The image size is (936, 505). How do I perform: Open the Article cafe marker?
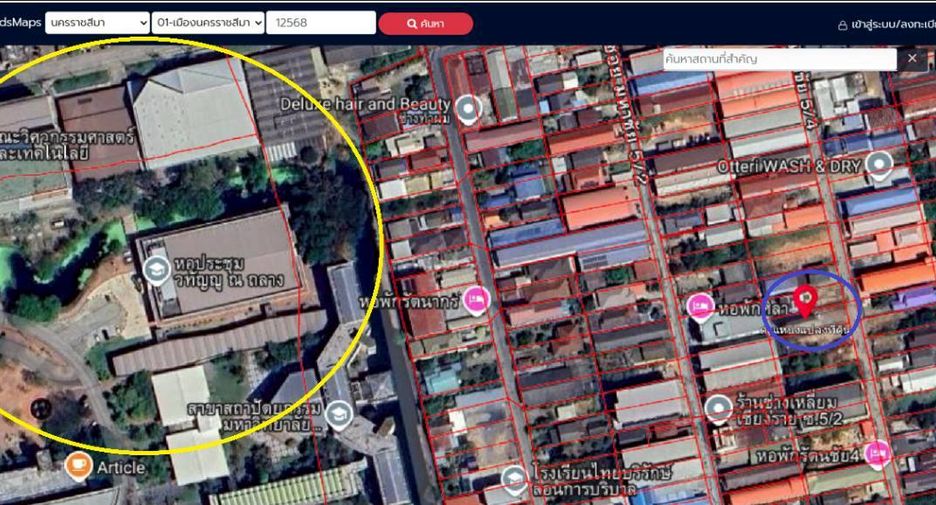coord(78,466)
